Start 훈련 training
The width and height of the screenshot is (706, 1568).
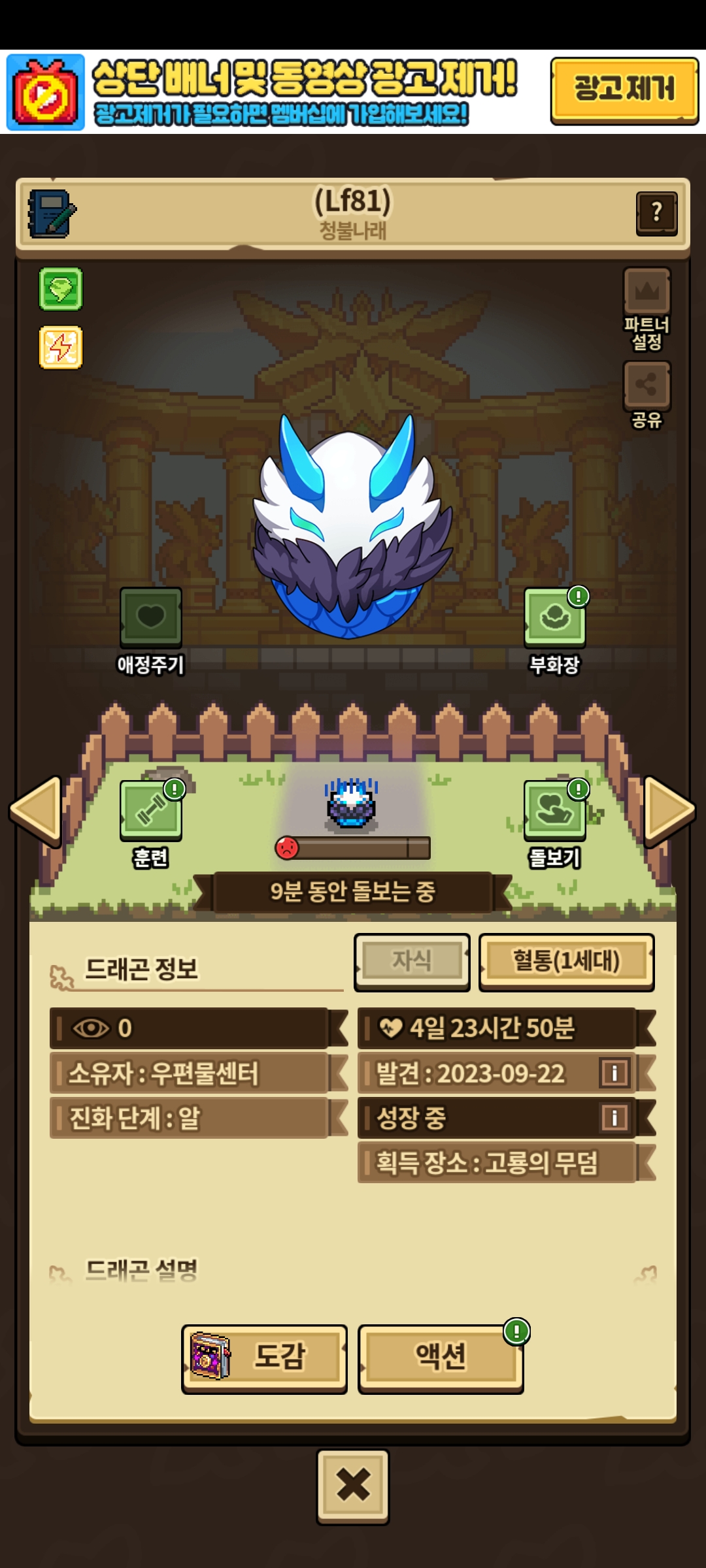tap(151, 810)
